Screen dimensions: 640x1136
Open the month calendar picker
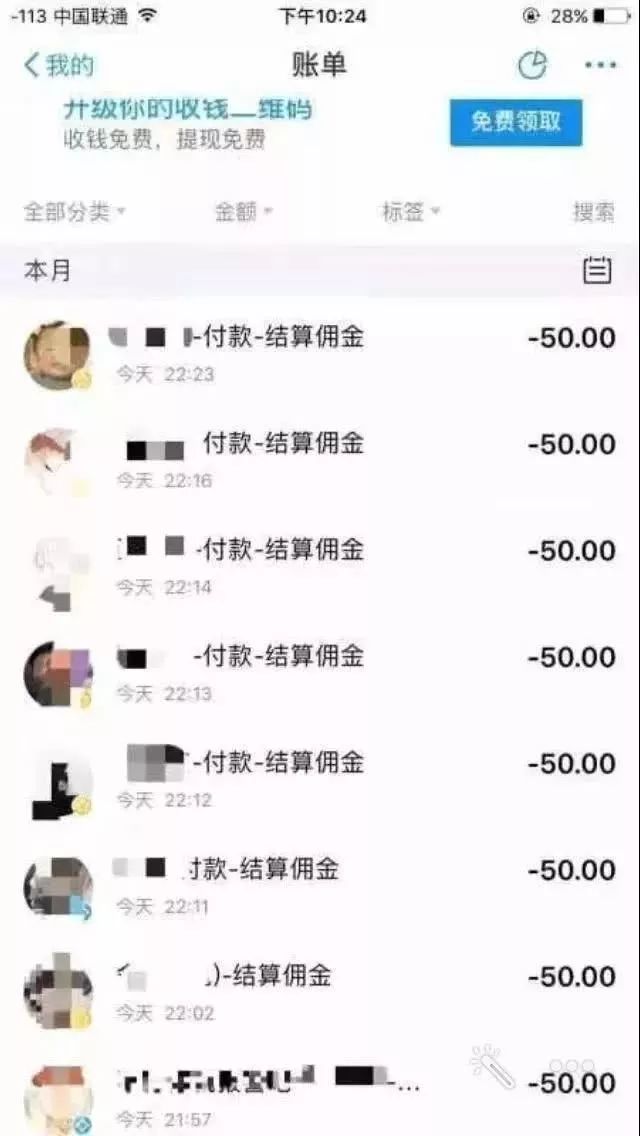click(597, 270)
